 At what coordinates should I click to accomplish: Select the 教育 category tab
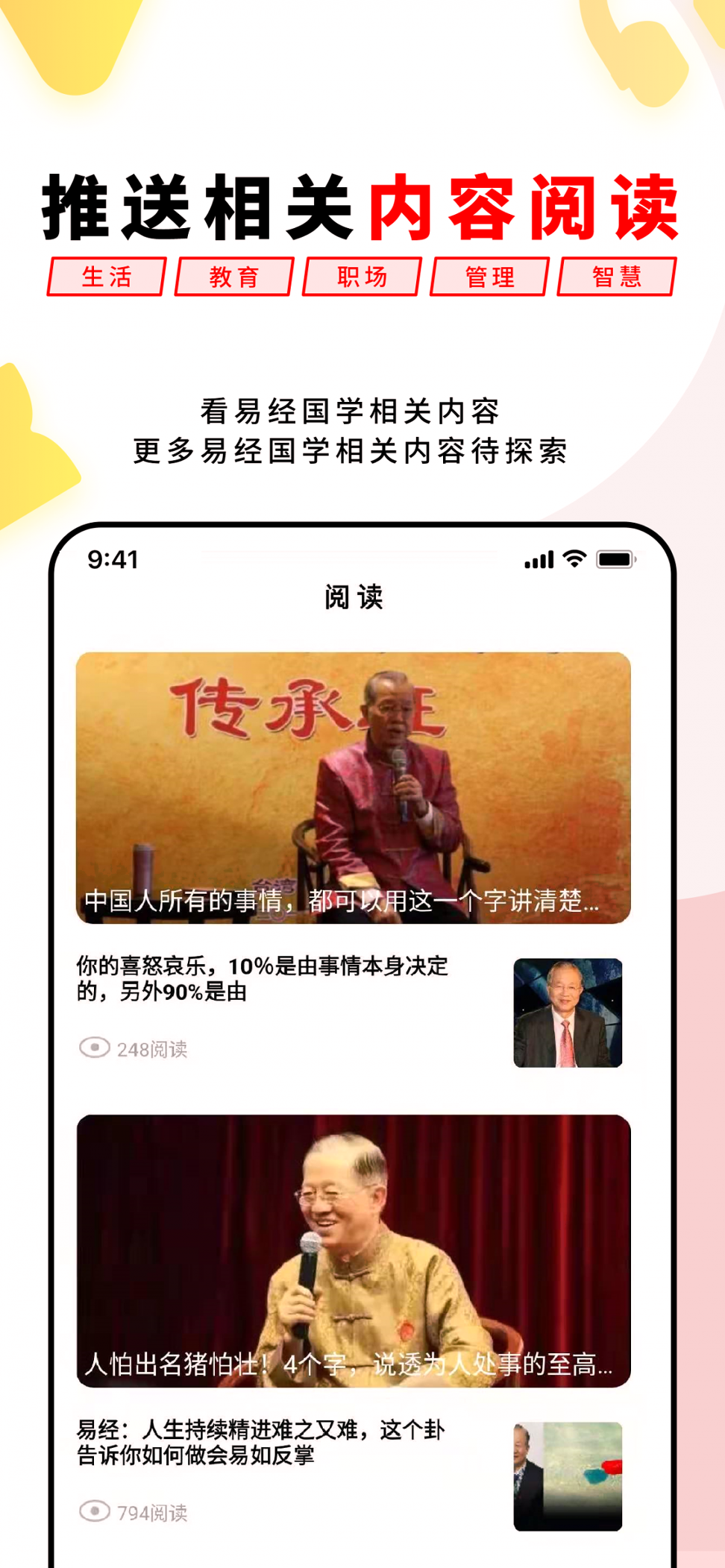tap(234, 277)
